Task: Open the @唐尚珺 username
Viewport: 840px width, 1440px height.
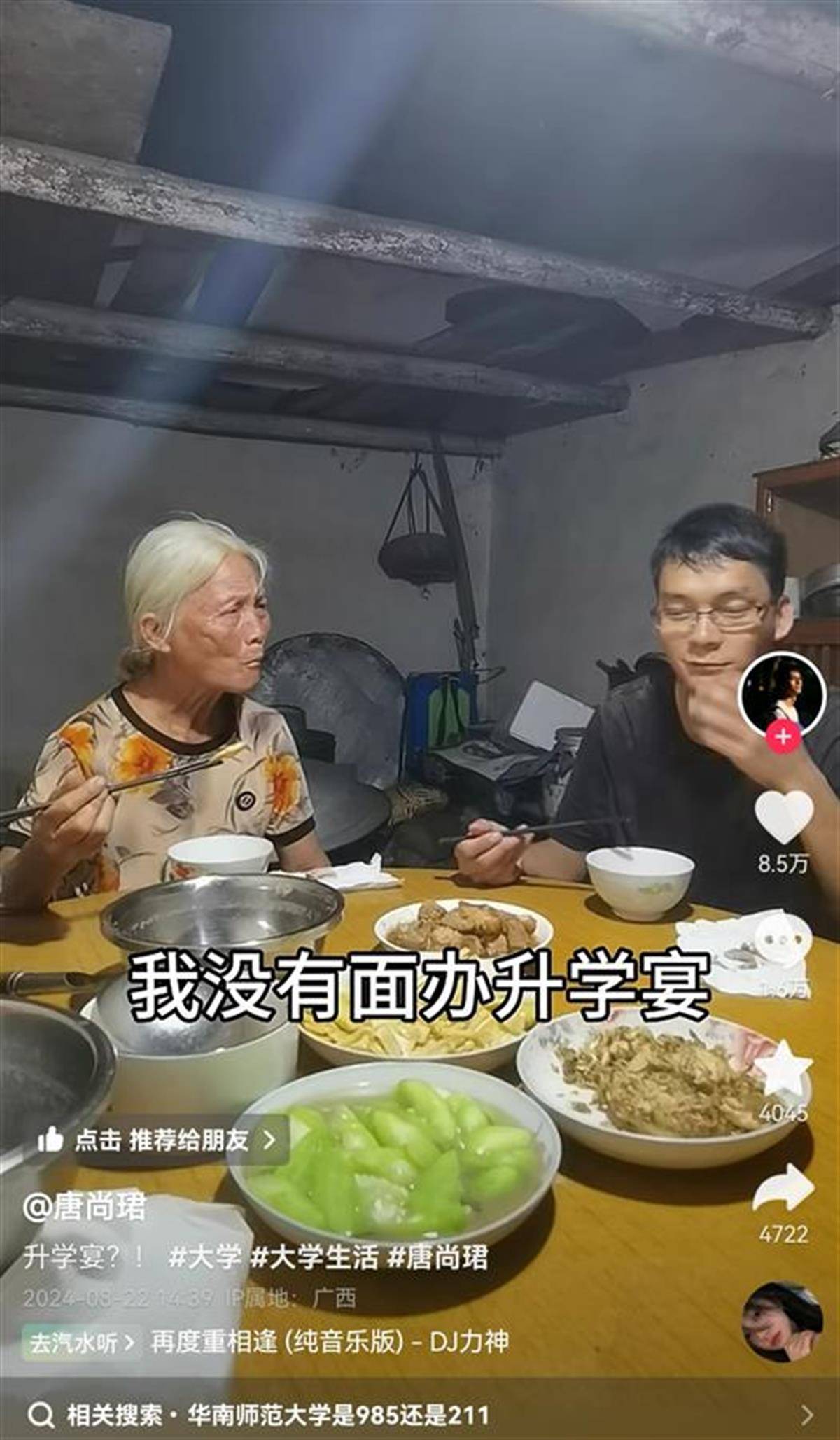Action: (x=85, y=1208)
